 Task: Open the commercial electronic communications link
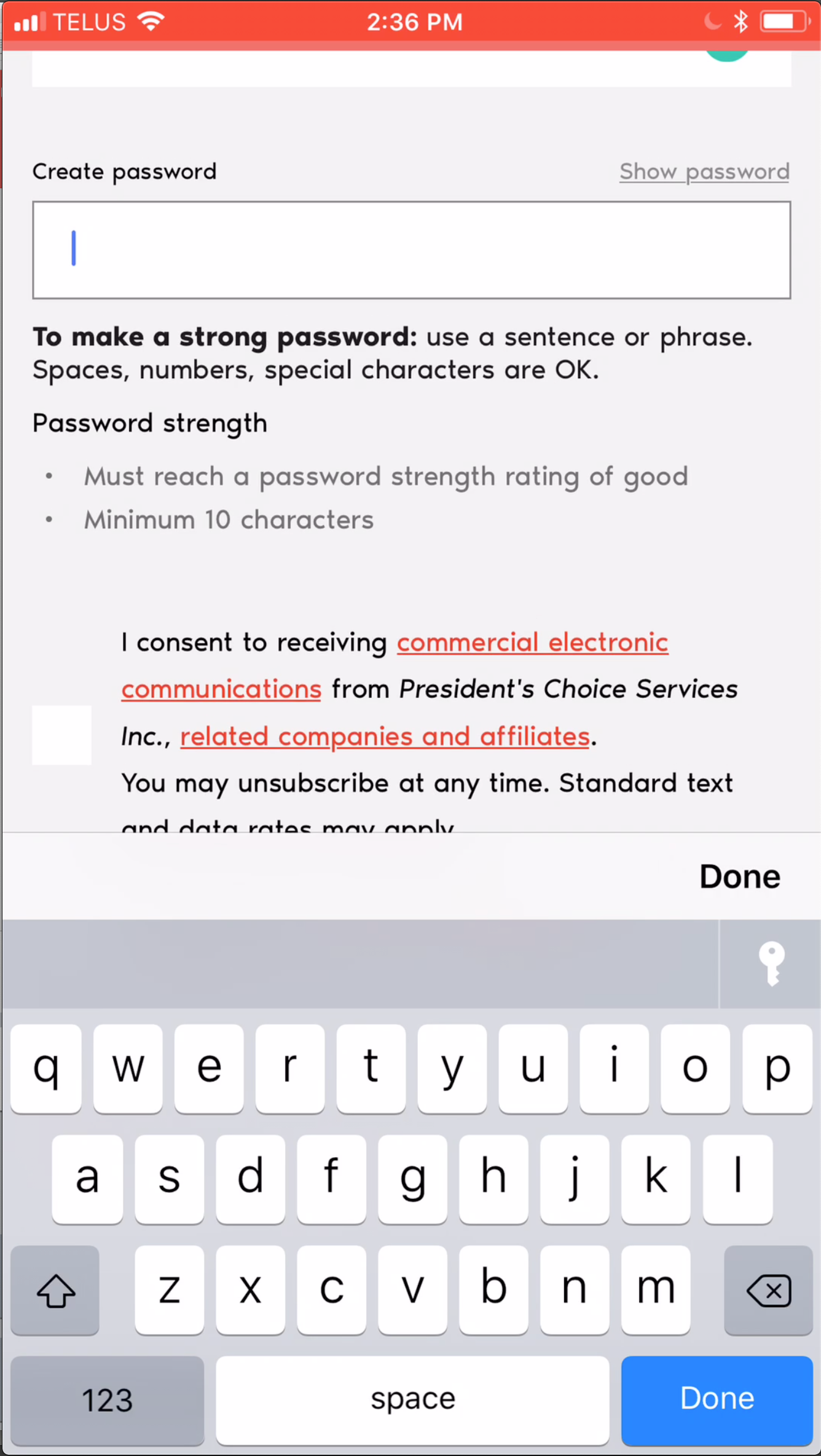click(395, 665)
